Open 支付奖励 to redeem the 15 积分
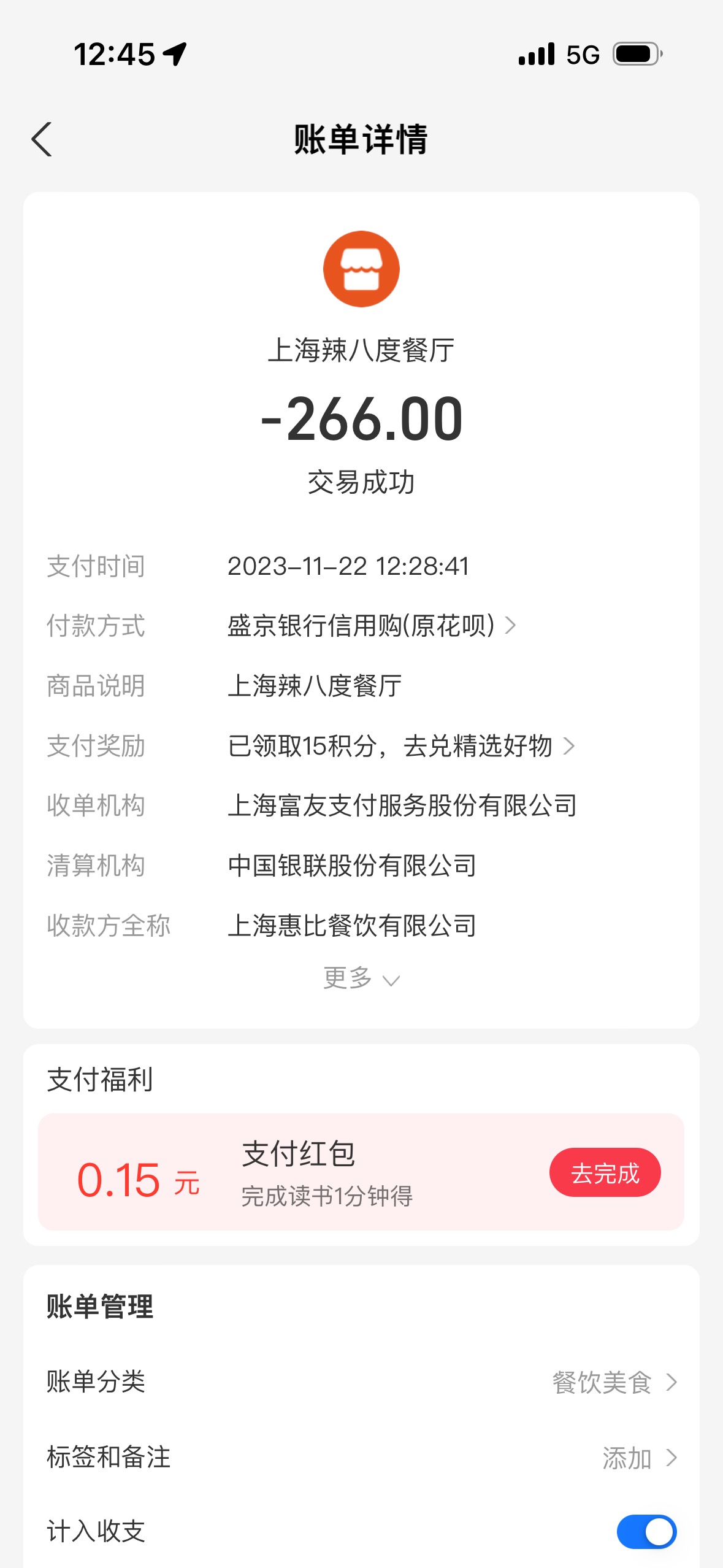The image size is (723, 1568). (x=361, y=746)
